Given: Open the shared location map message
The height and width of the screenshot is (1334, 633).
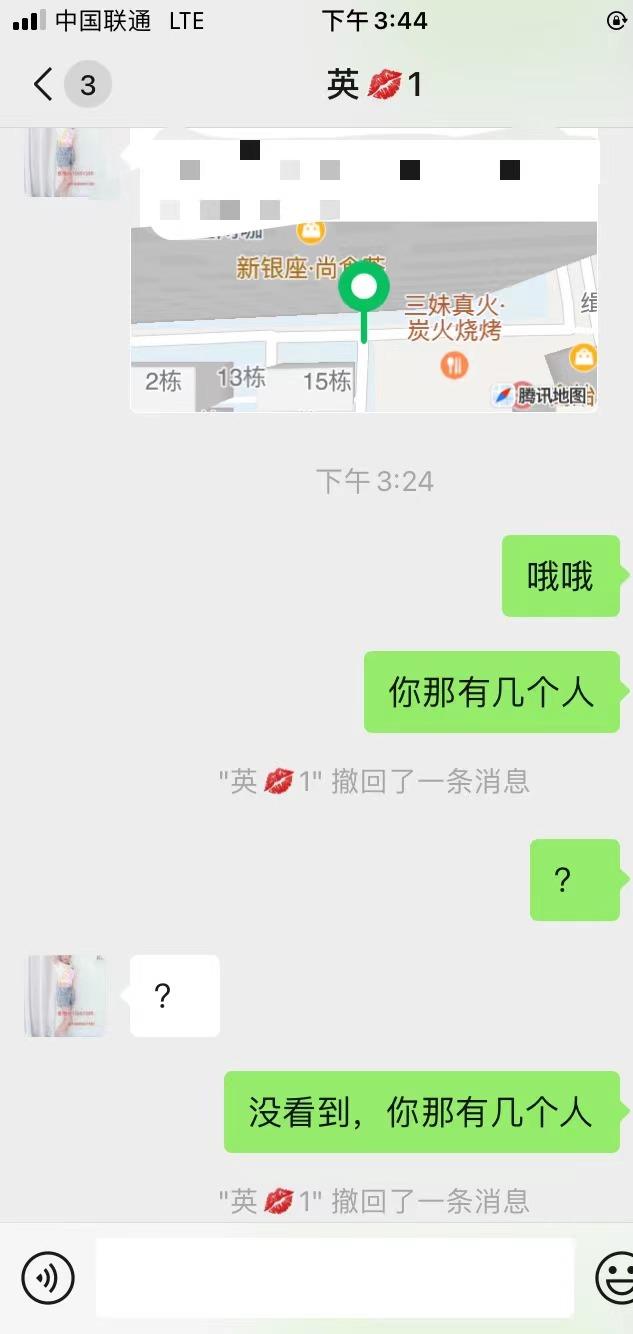Looking at the screenshot, I should 364,300.
